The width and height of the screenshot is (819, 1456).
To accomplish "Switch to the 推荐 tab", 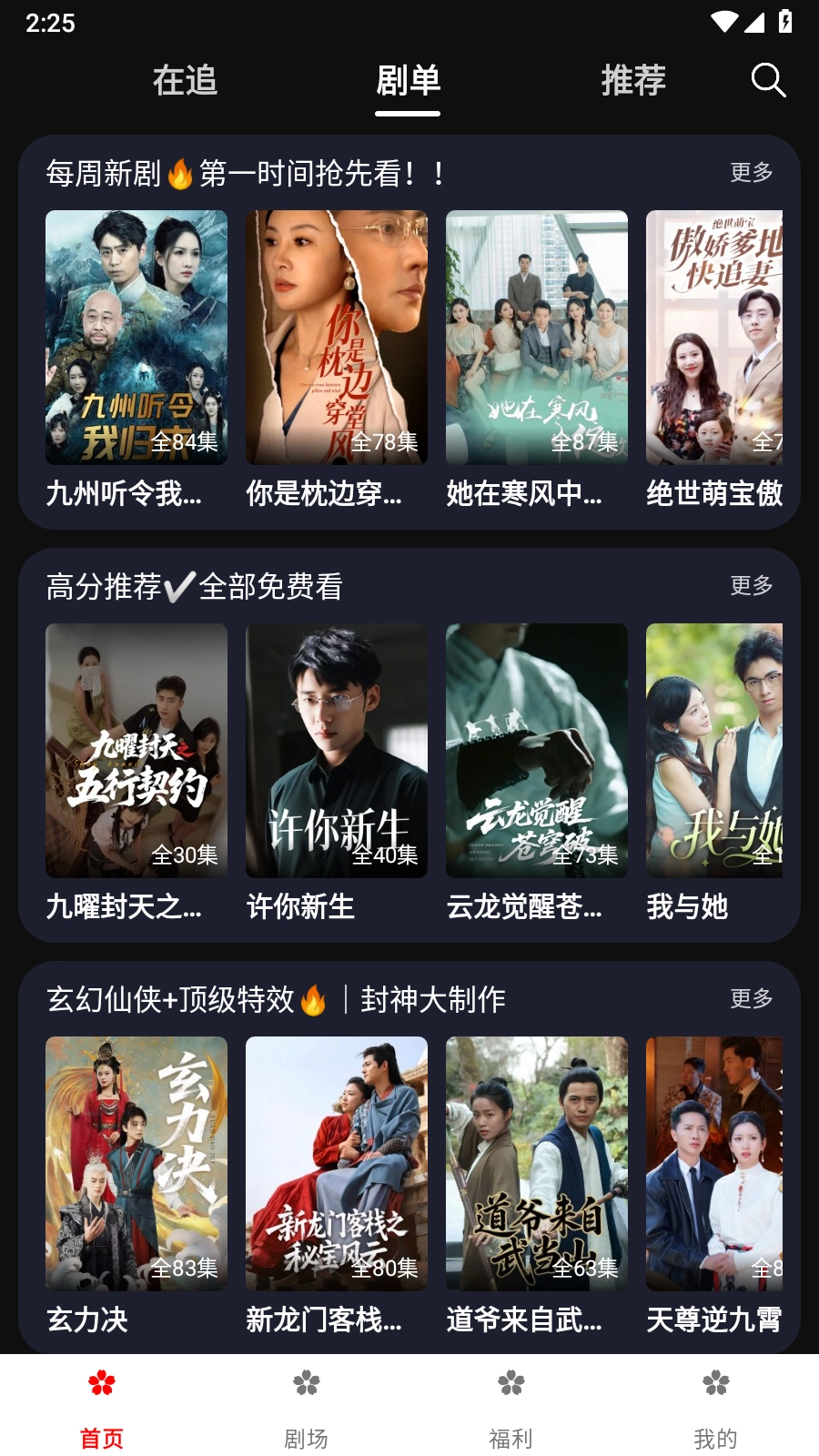I will (x=633, y=80).
